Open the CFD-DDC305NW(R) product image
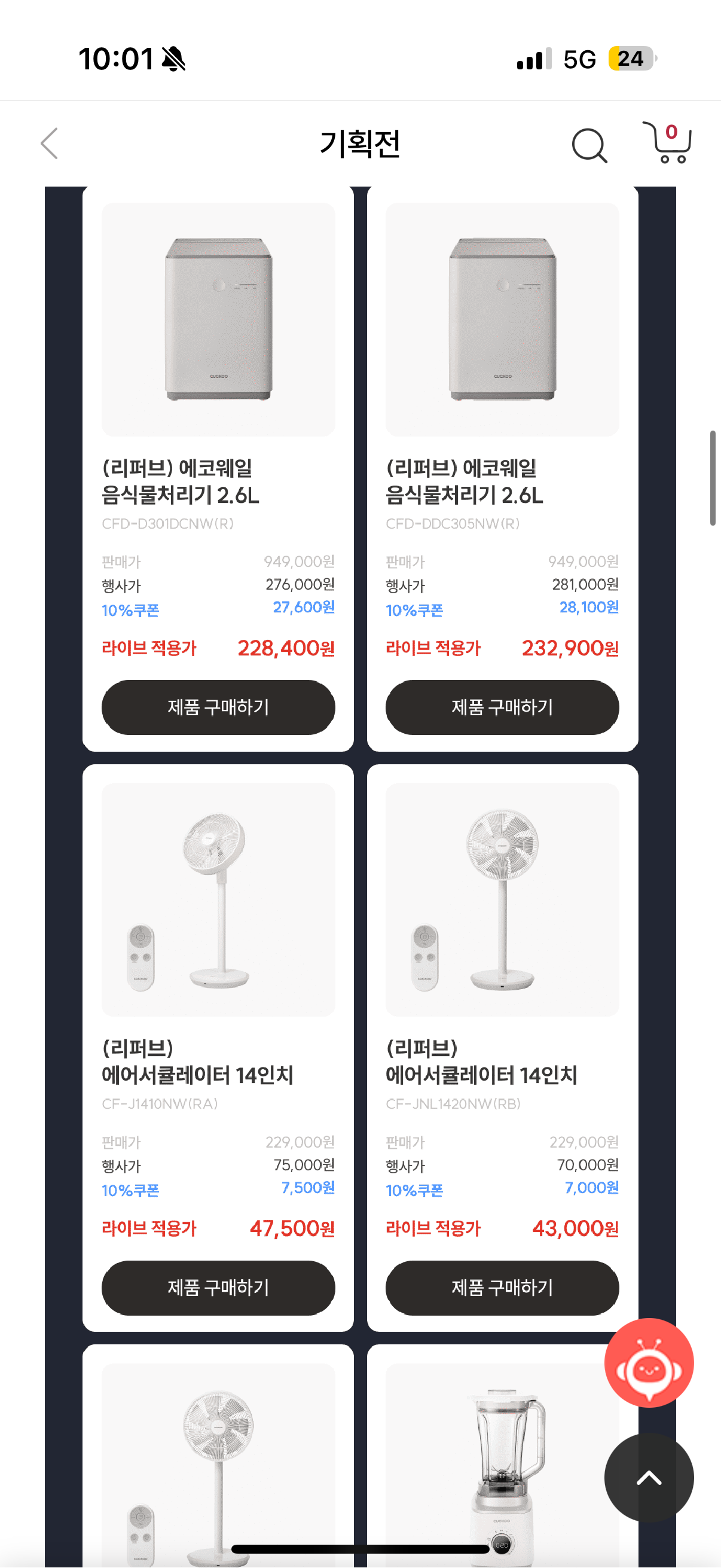Screen dimensions: 721x1568 tap(502, 319)
